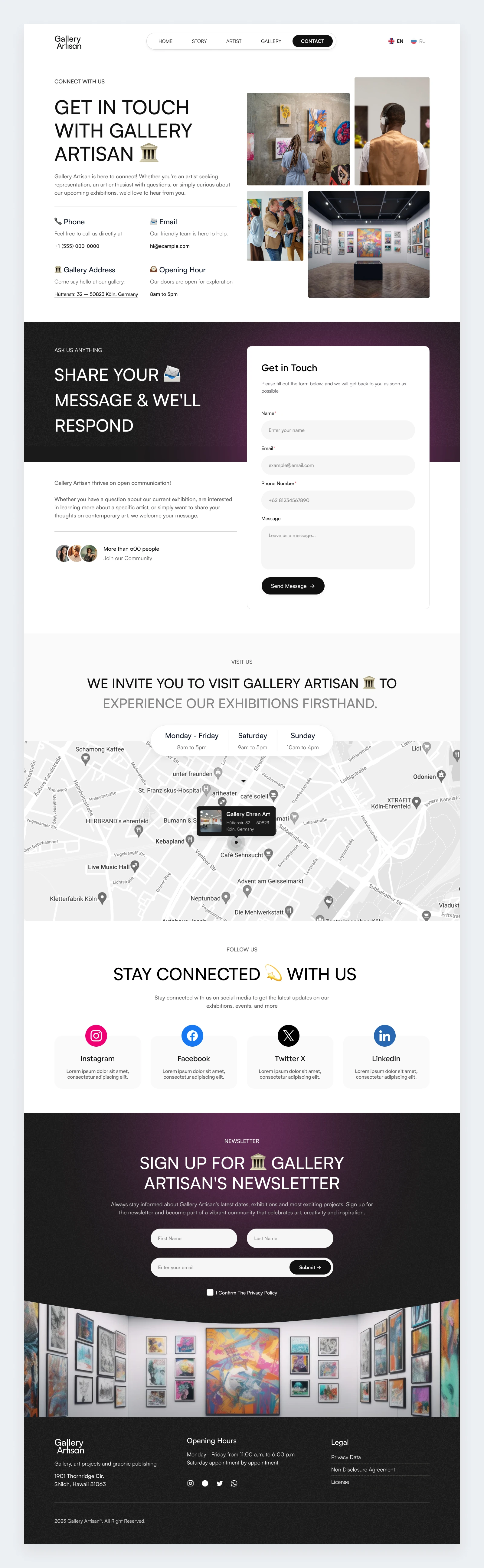This screenshot has width=484, height=1568.
Task: Switch language to RU
Action: click(x=418, y=41)
